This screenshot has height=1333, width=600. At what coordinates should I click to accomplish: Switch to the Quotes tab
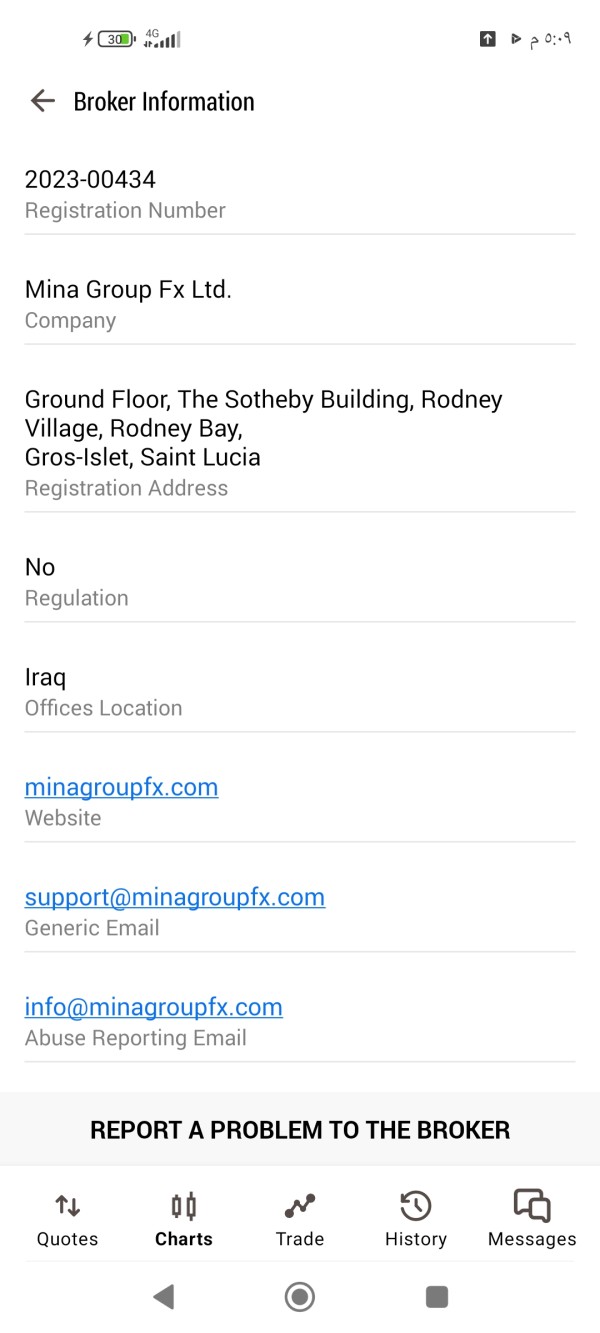tap(67, 1220)
